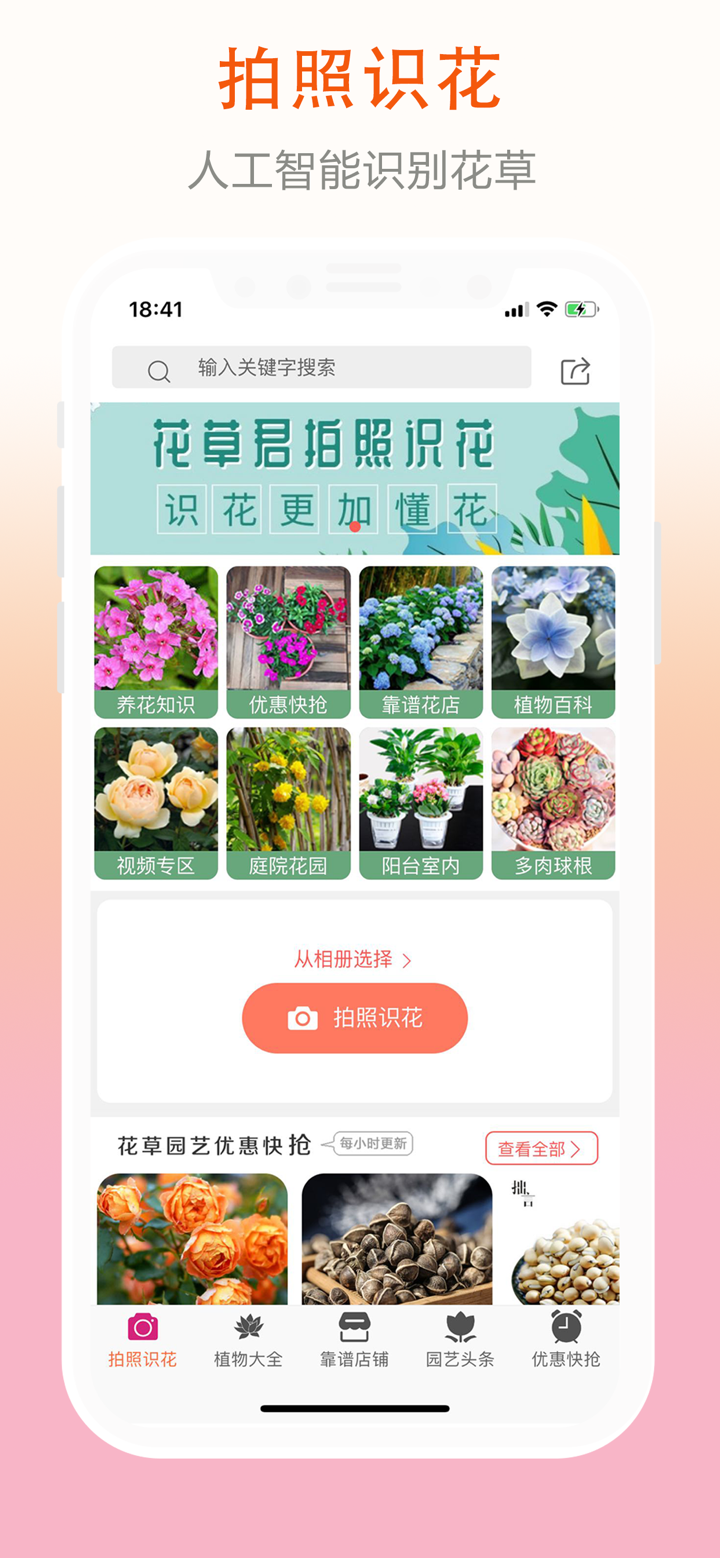This screenshot has height=1558, width=720.
Task: Click the 从相册选择 link
Action: [x=345, y=956]
